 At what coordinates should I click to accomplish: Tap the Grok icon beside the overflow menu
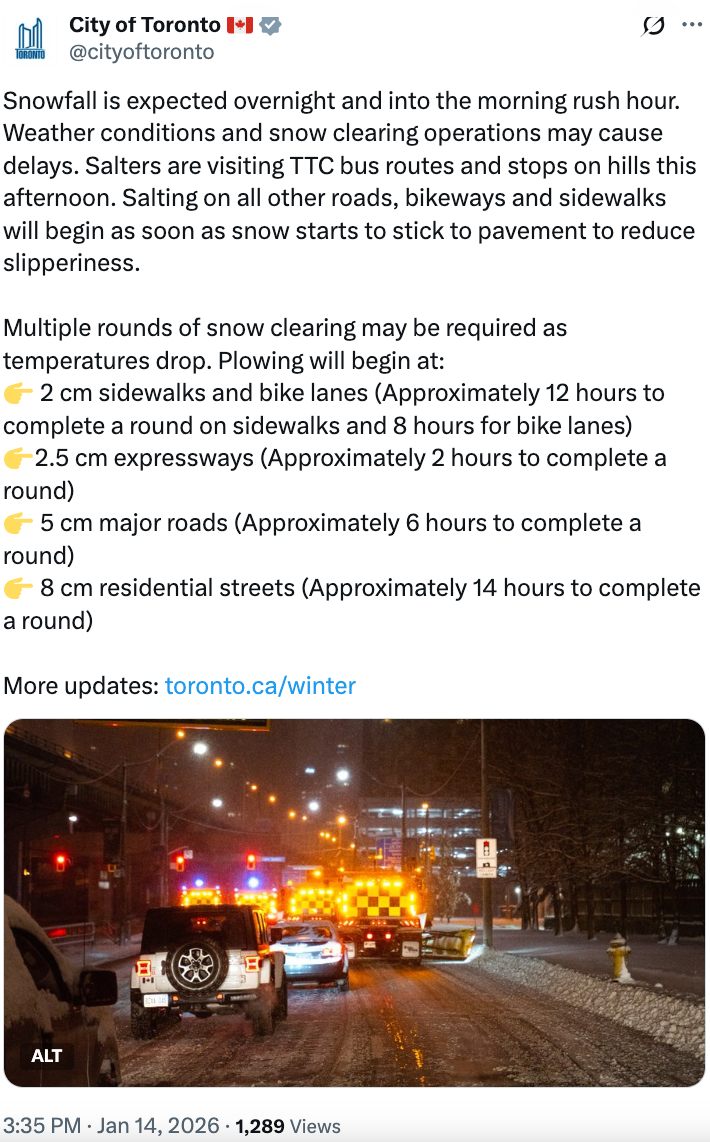[652, 27]
